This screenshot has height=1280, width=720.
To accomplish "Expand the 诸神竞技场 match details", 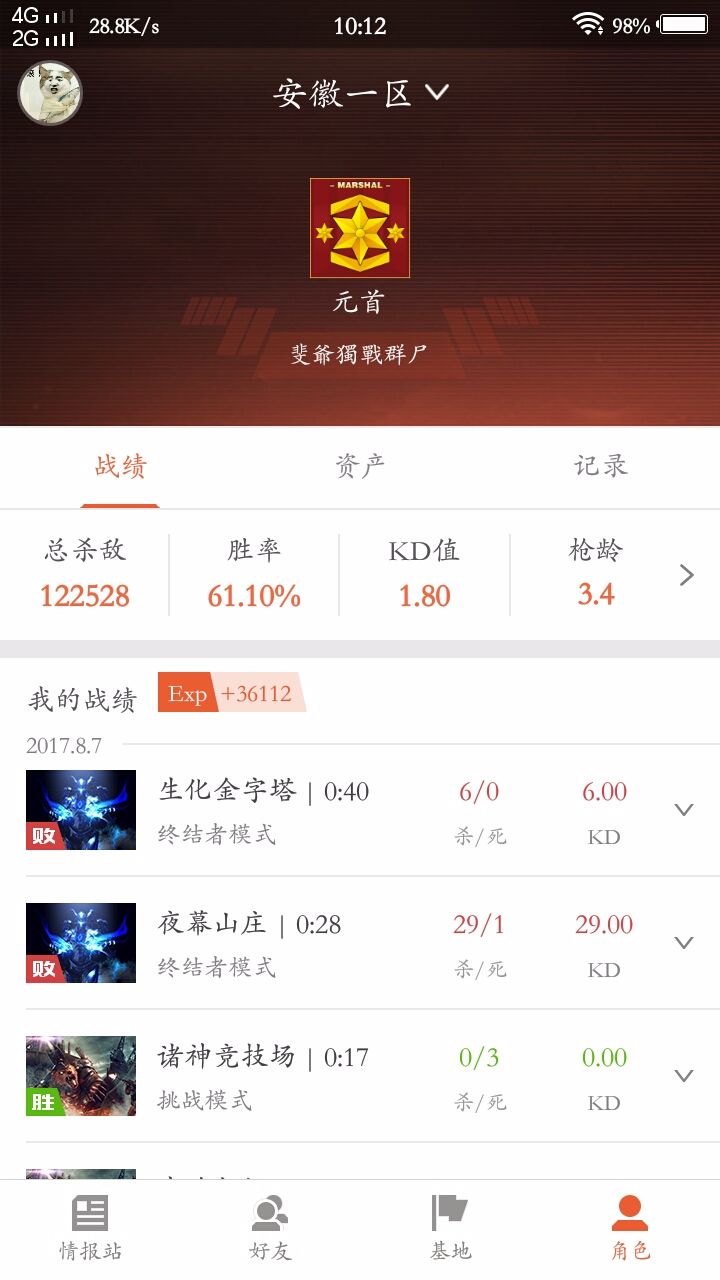I will point(684,1076).
